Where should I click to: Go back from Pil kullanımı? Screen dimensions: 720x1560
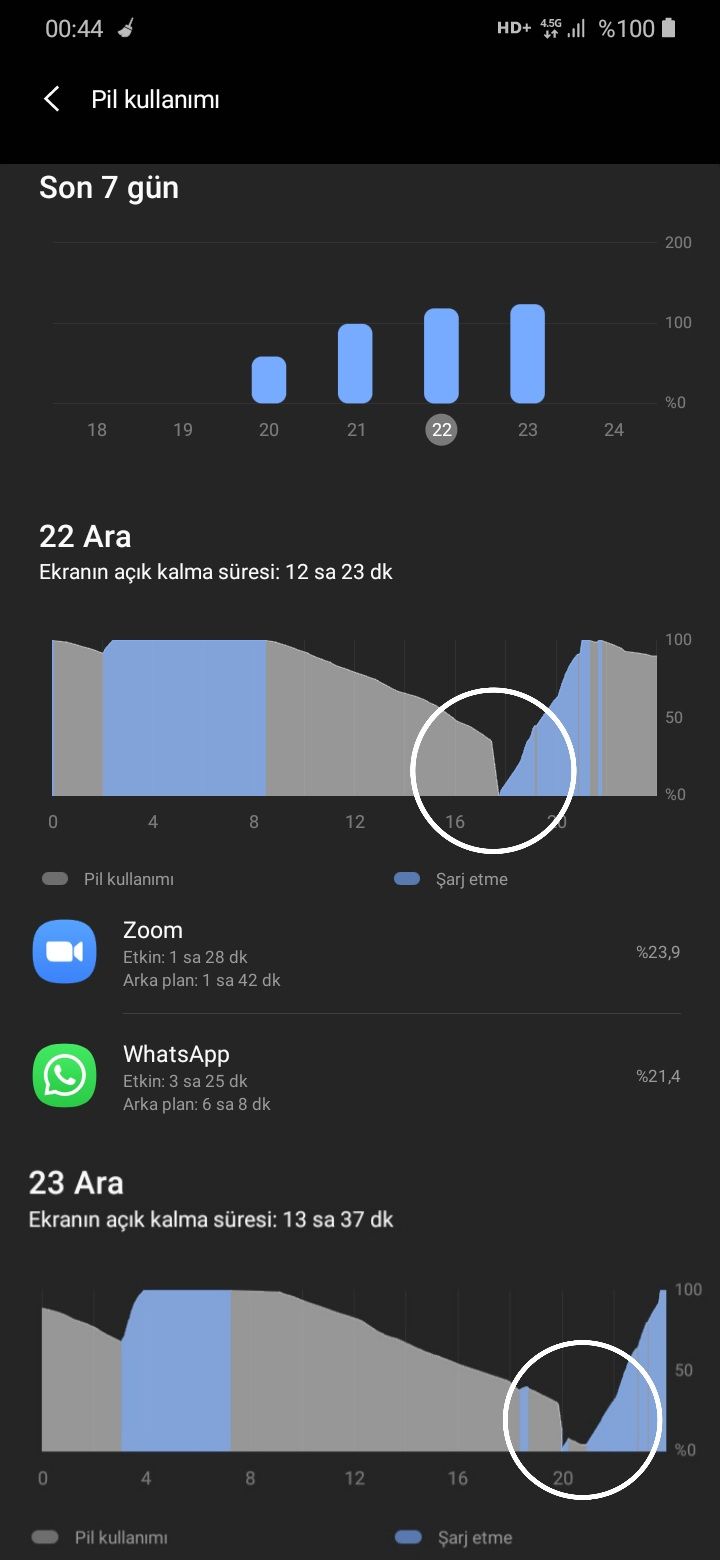click(x=52, y=99)
